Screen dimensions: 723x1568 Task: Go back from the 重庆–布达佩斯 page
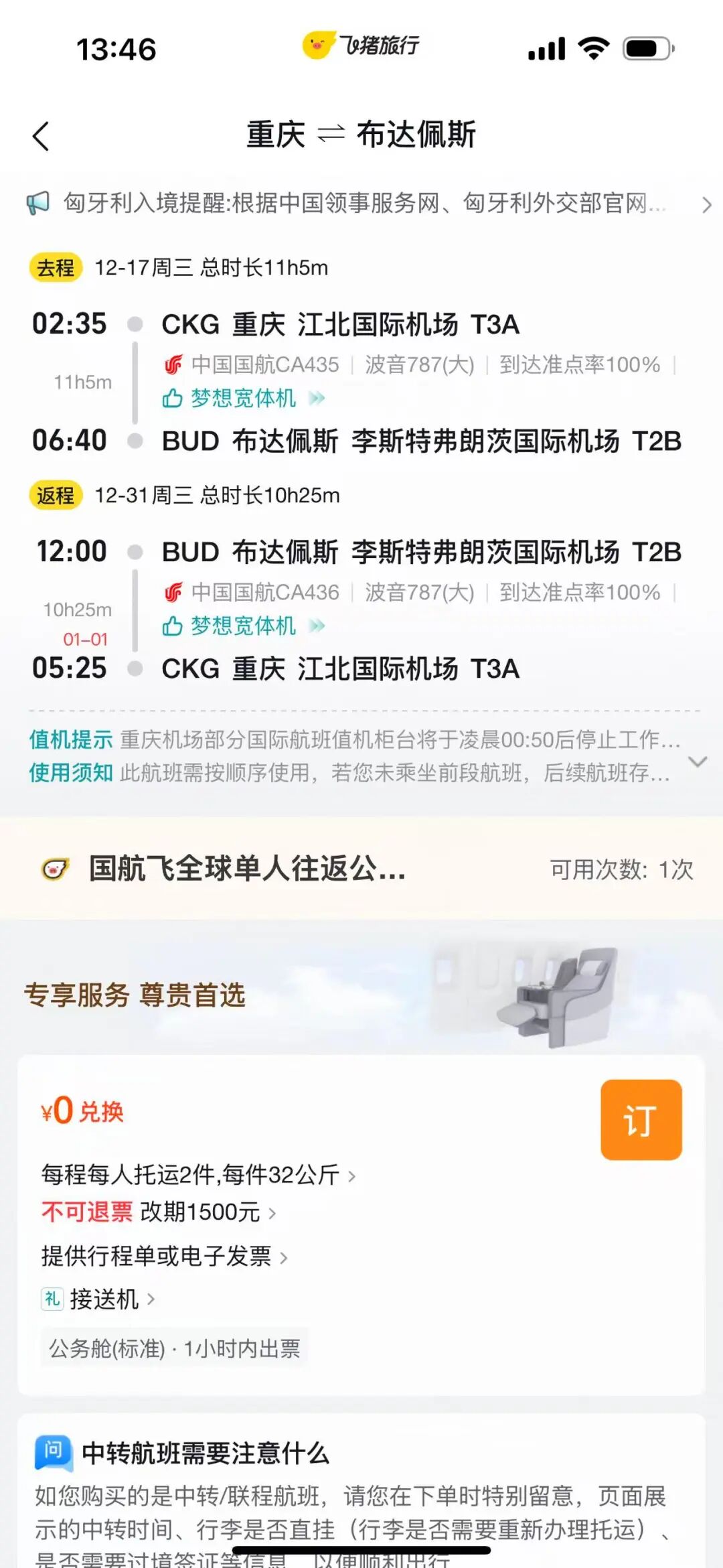click(x=41, y=137)
